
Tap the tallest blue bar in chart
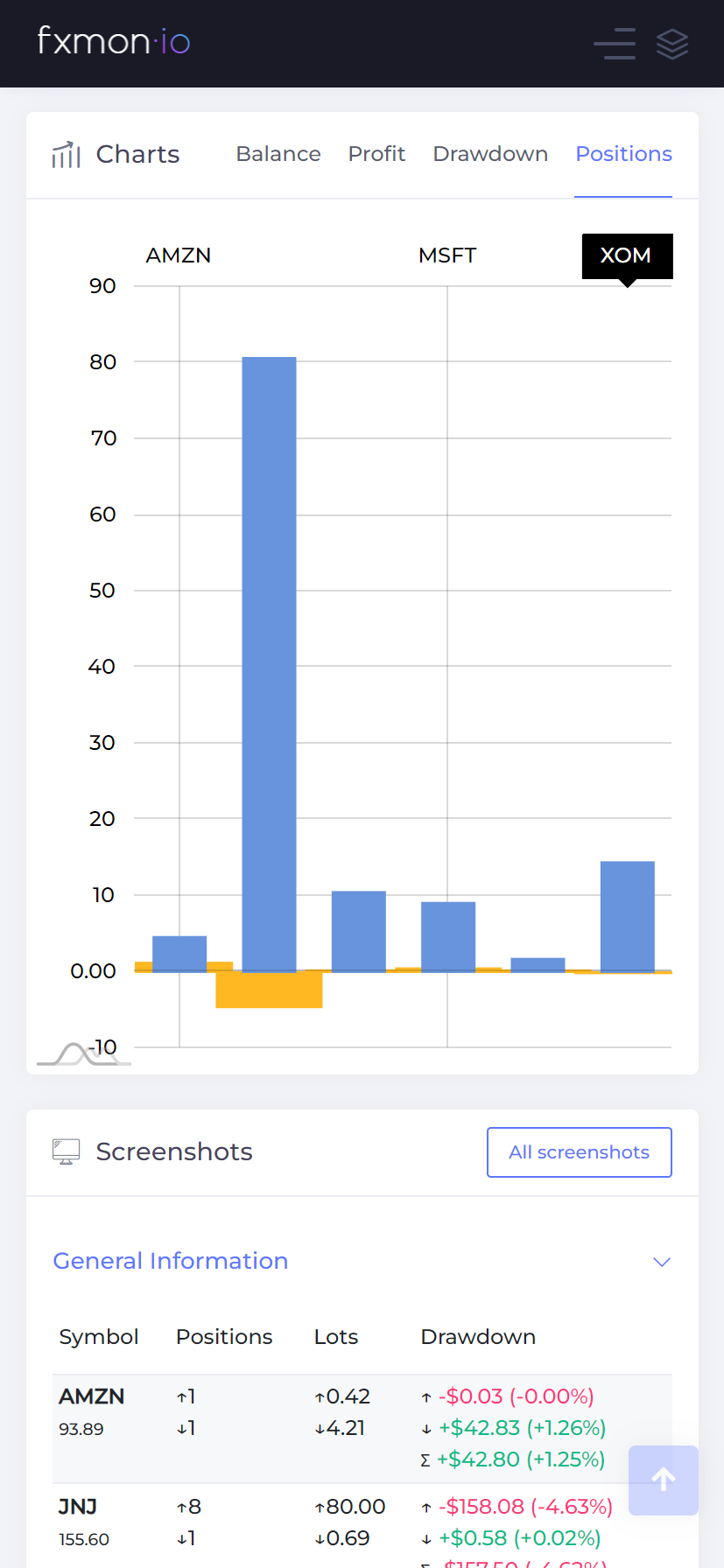269,664
